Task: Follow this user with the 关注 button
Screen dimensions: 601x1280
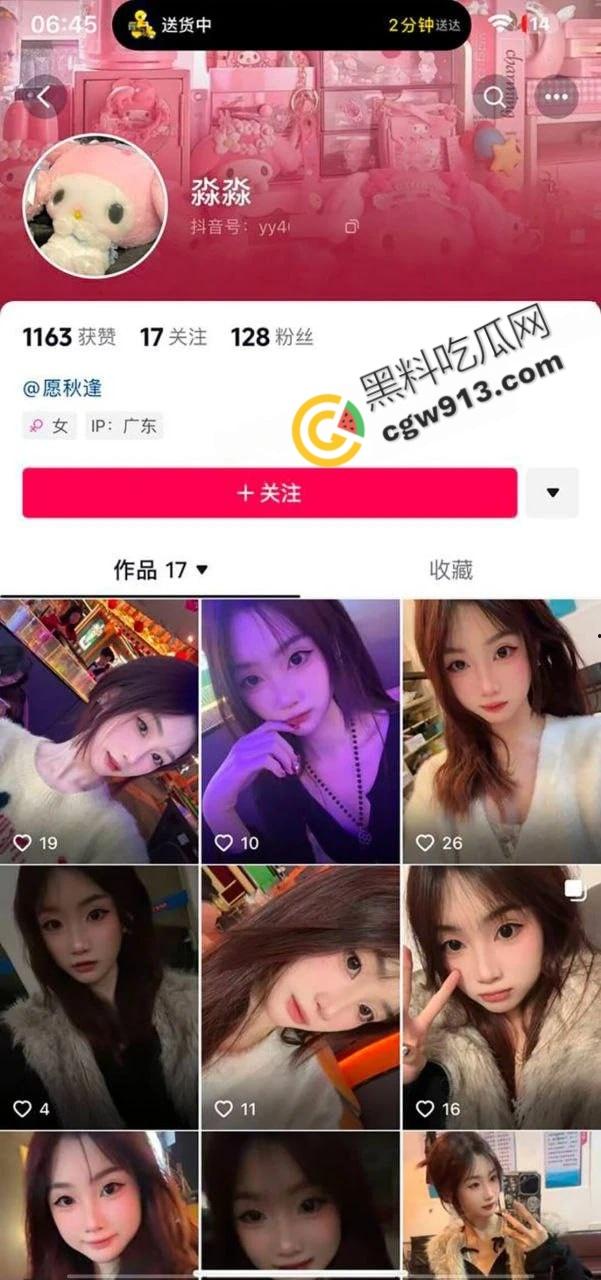Action: (269, 493)
